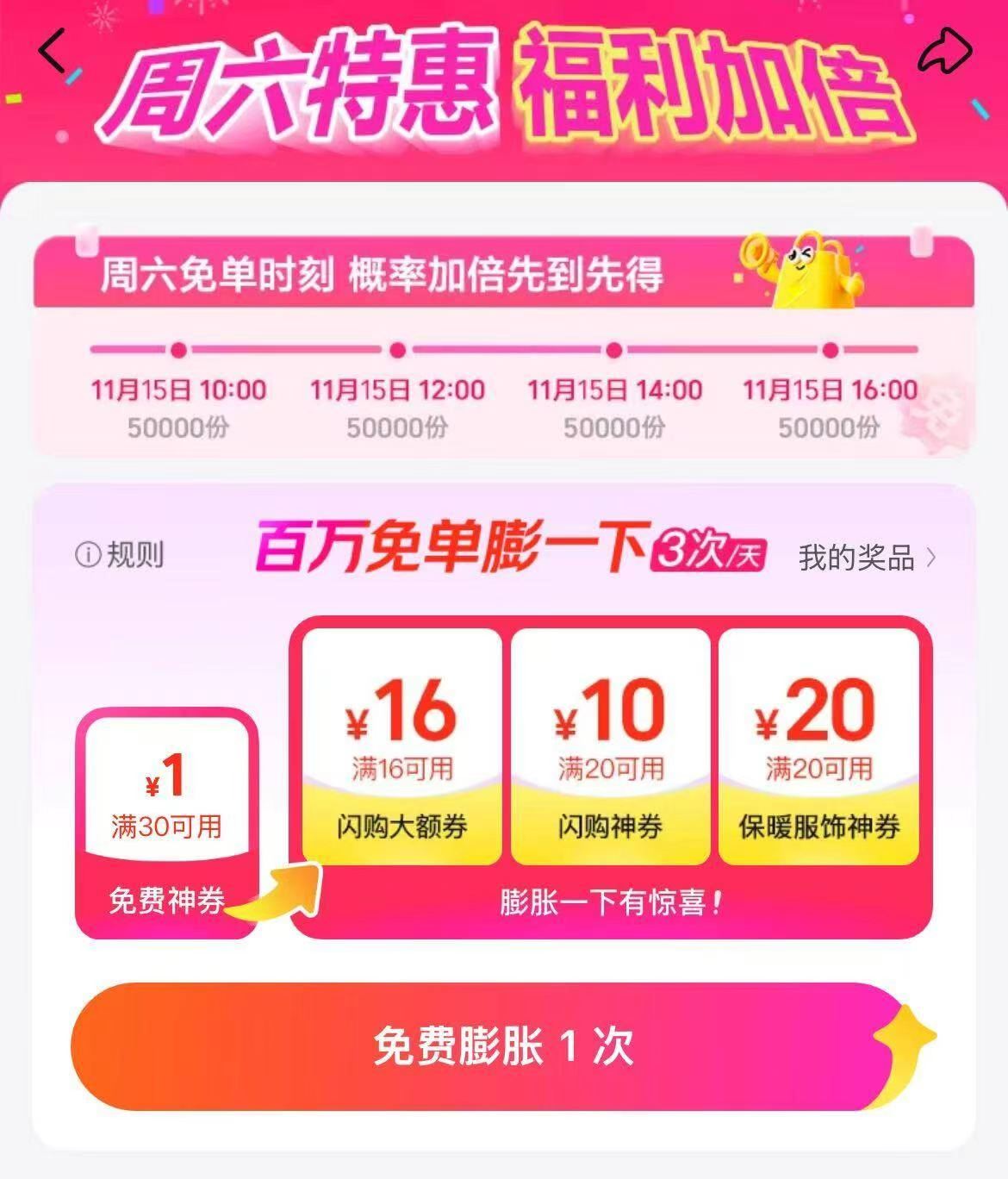Select the ¥1 满30可用 免费神券 coupon
1008x1179 pixels.
coord(166,819)
